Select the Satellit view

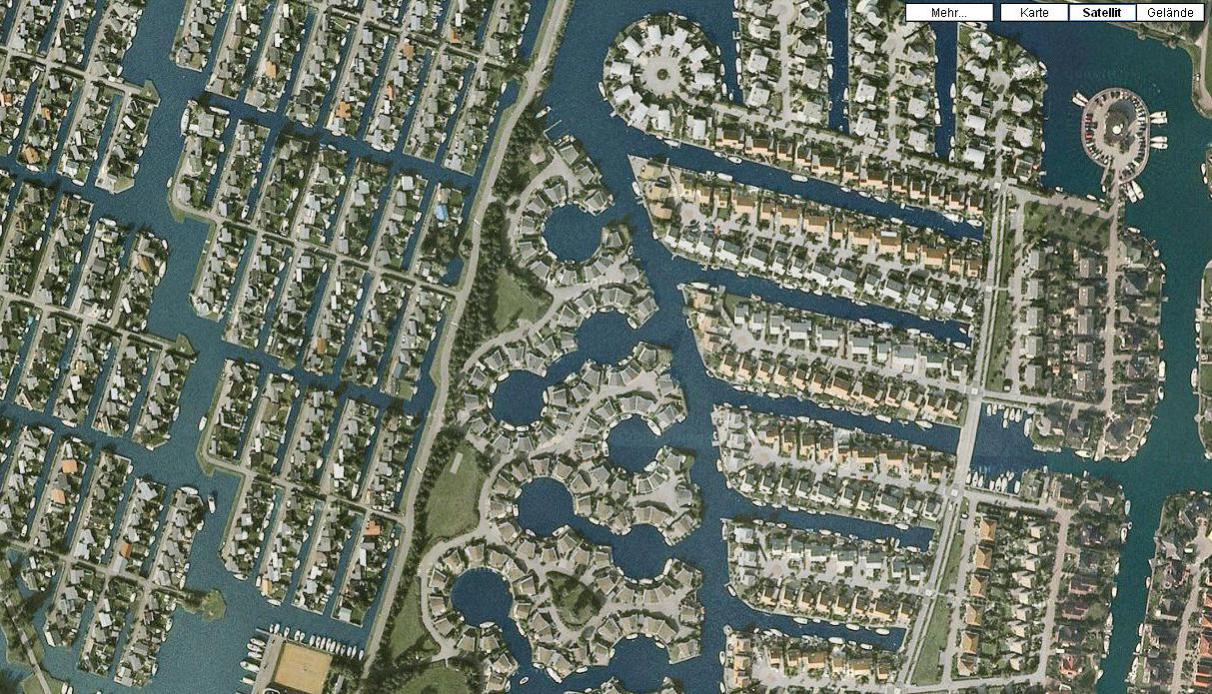[1101, 13]
